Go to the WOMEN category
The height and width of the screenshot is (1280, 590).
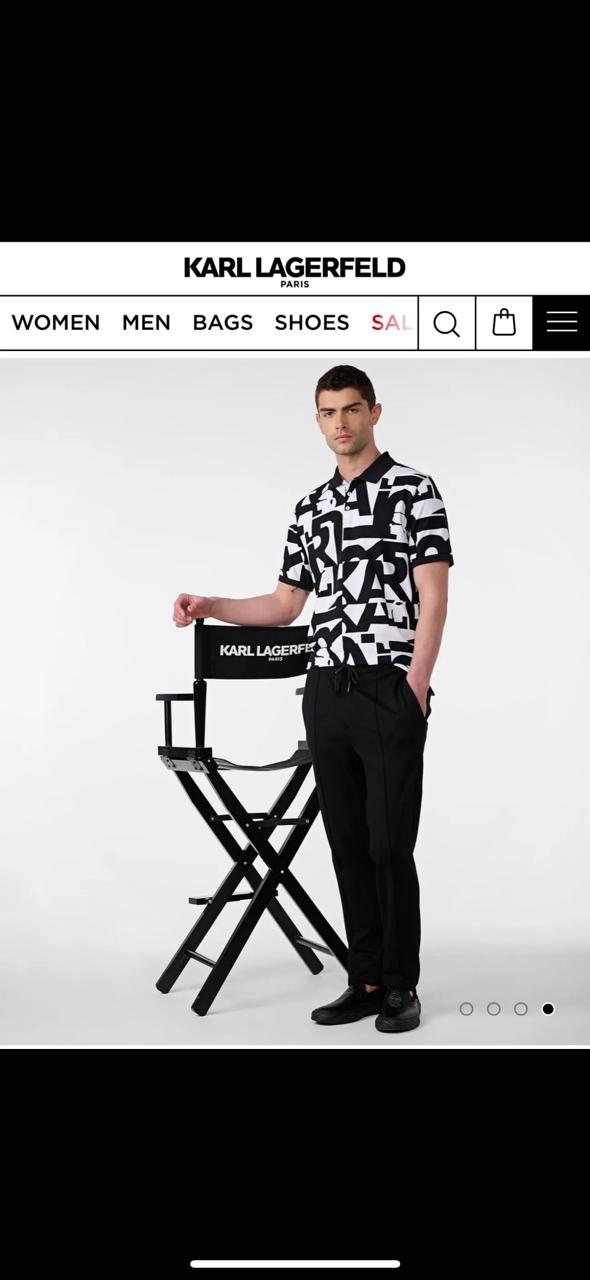[56, 322]
